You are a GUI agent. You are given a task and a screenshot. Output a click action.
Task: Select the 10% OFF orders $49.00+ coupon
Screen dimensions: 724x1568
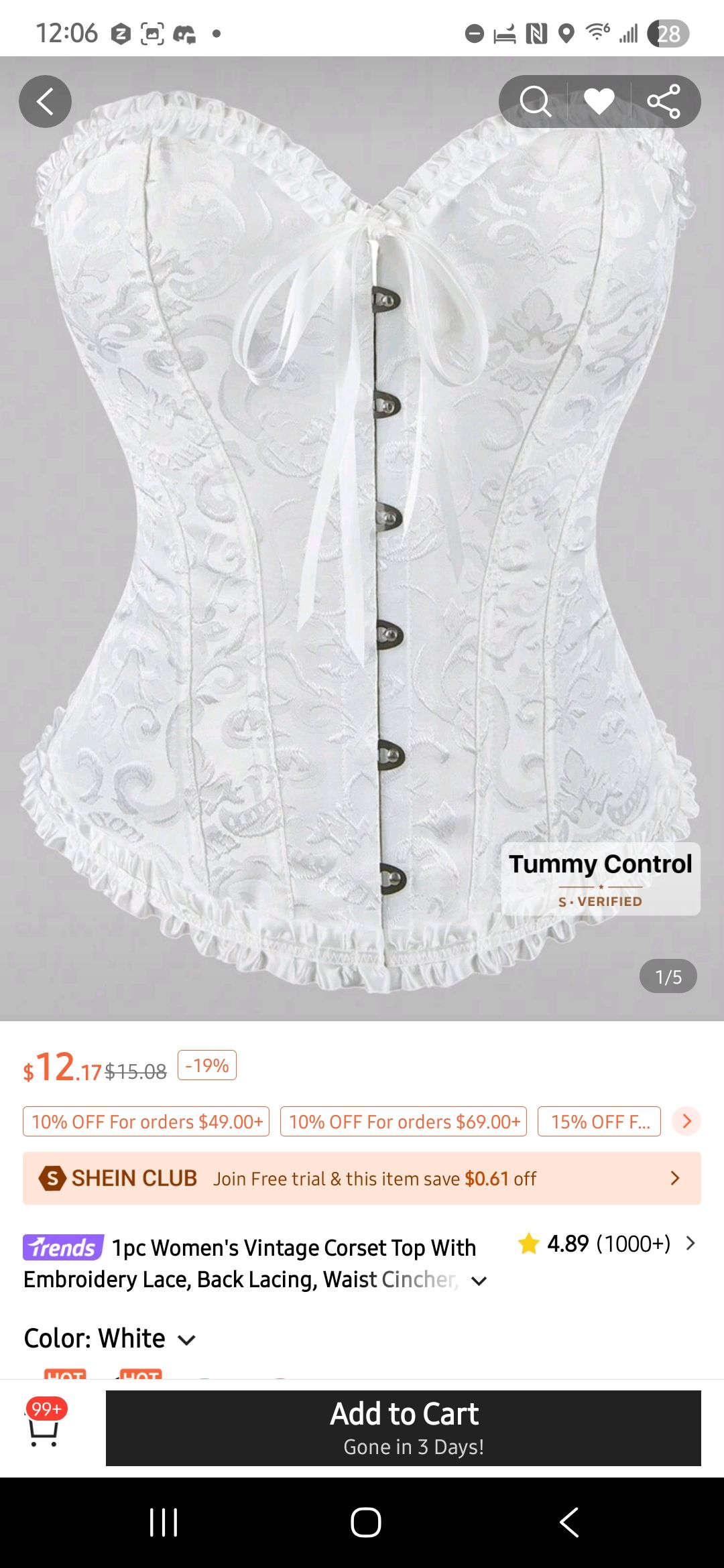(x=146, y=1122)
